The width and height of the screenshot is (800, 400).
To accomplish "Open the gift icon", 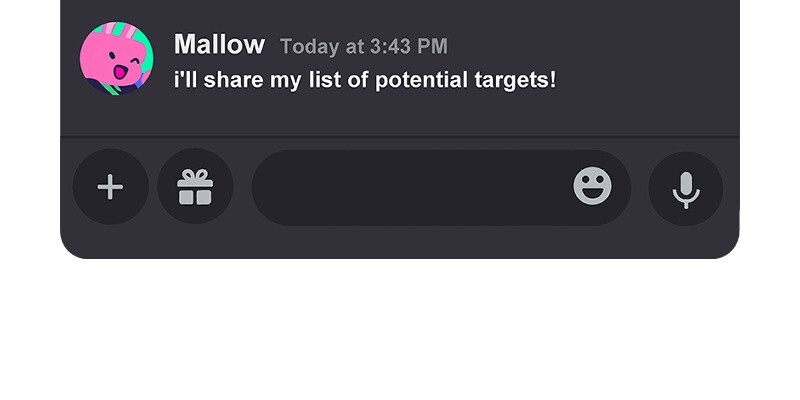I will click(x=195, y=187).
